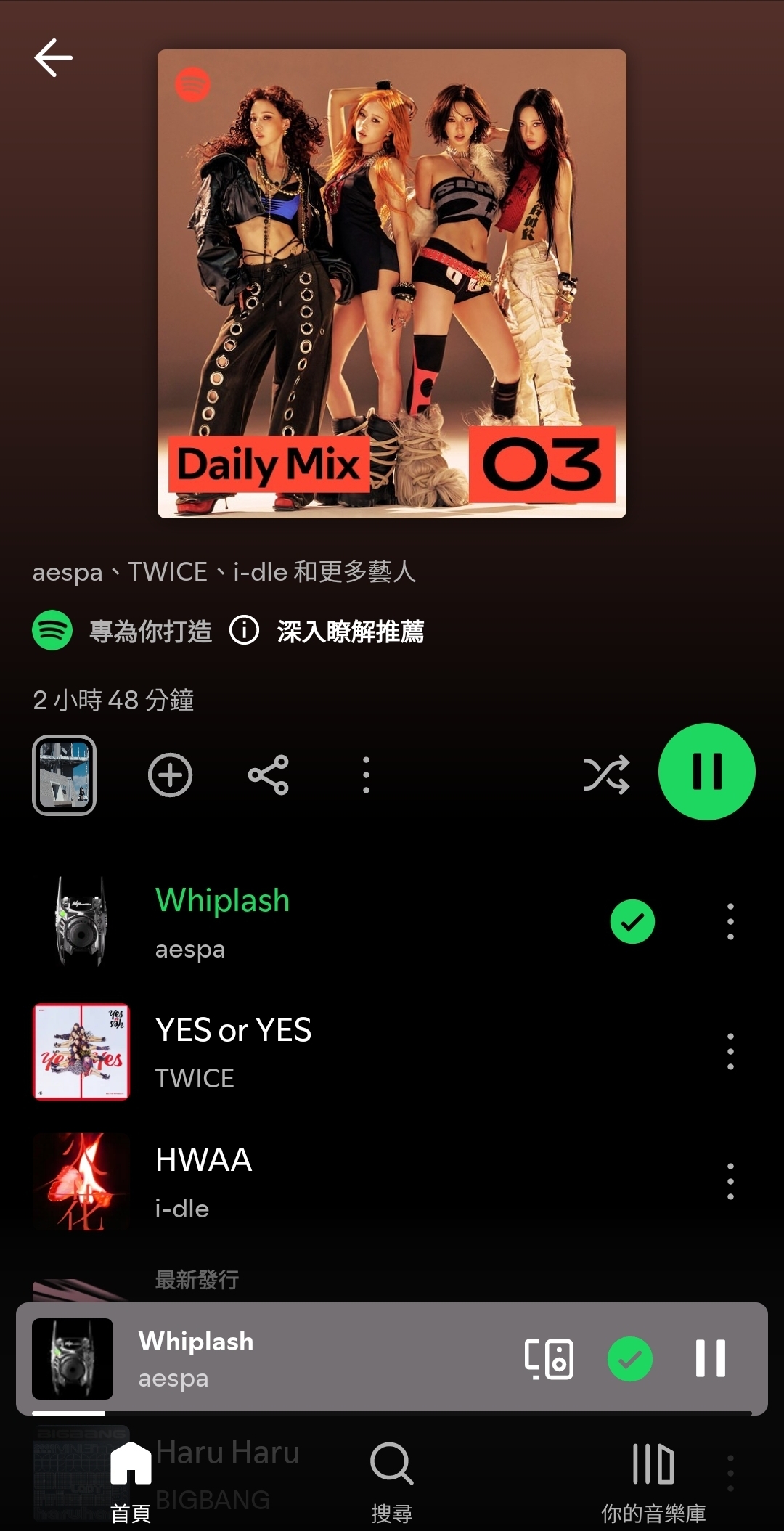Play YES or YES by TWICE
784x1531 pixels.
(x=290, y=1052)
